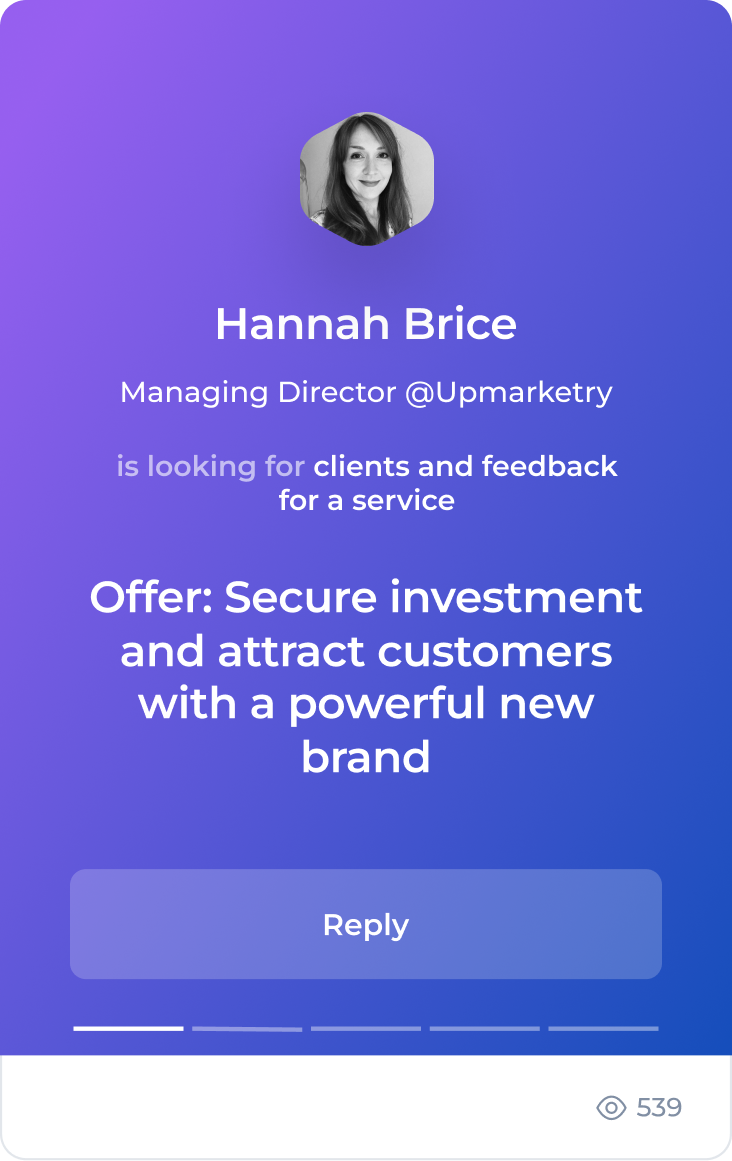Click the name Hannah Brice
732x1161 pixels.
pyautogui.click(x=366, y=324)
